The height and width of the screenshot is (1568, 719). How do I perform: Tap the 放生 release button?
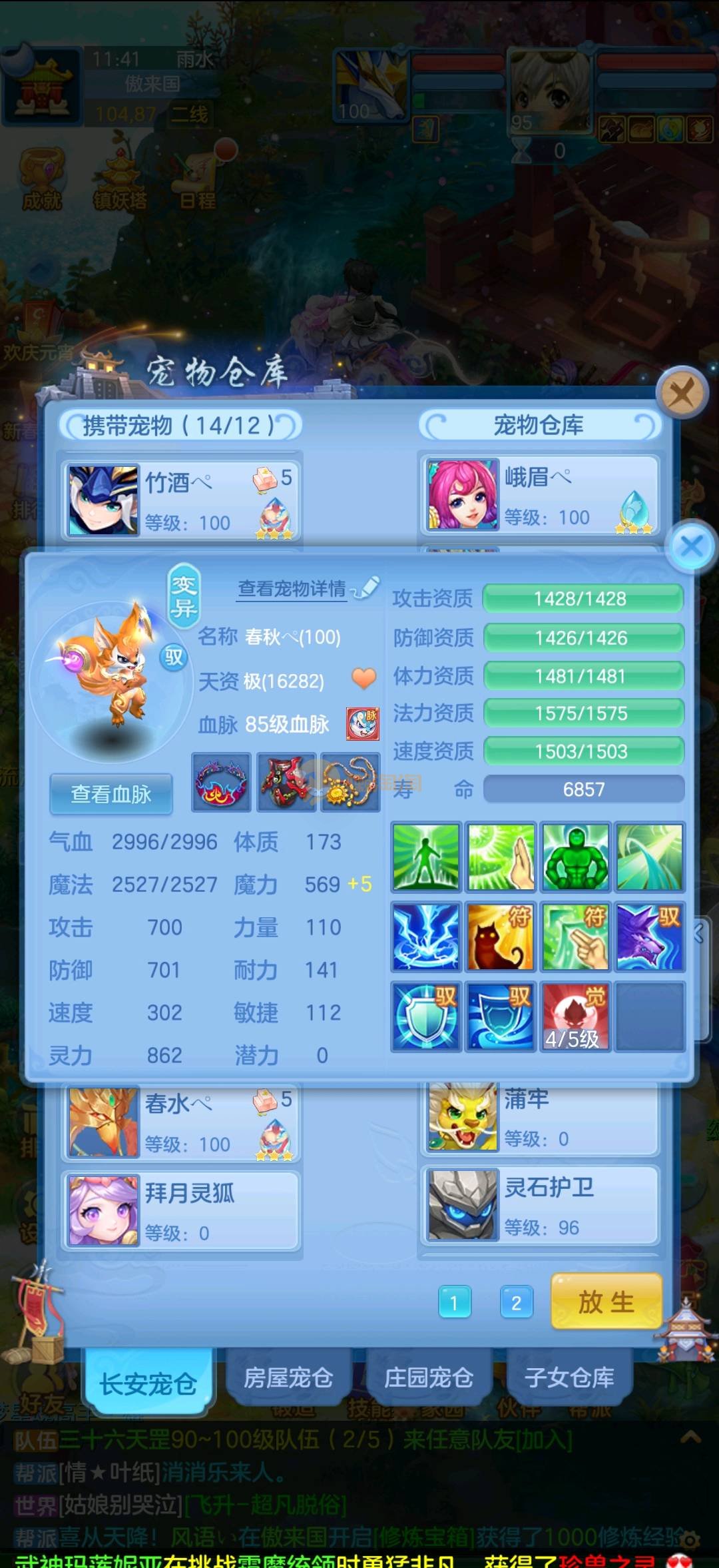click(x=606, y=1302)
